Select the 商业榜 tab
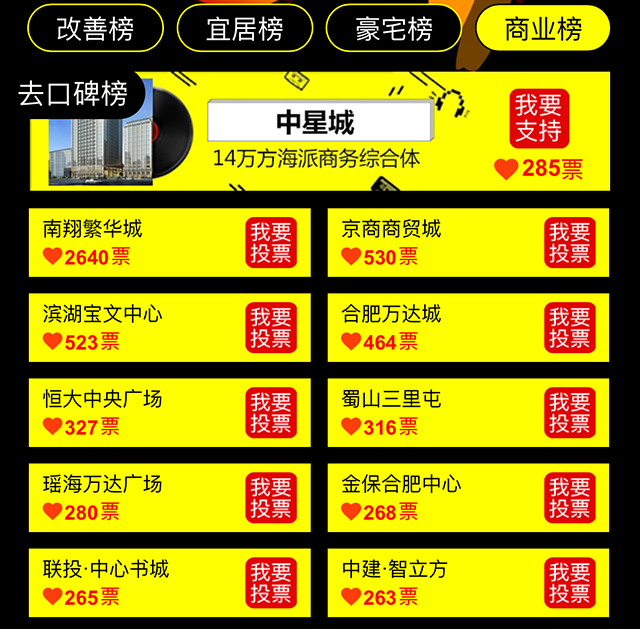The image size is (640, 629). (x=543, y=28)
